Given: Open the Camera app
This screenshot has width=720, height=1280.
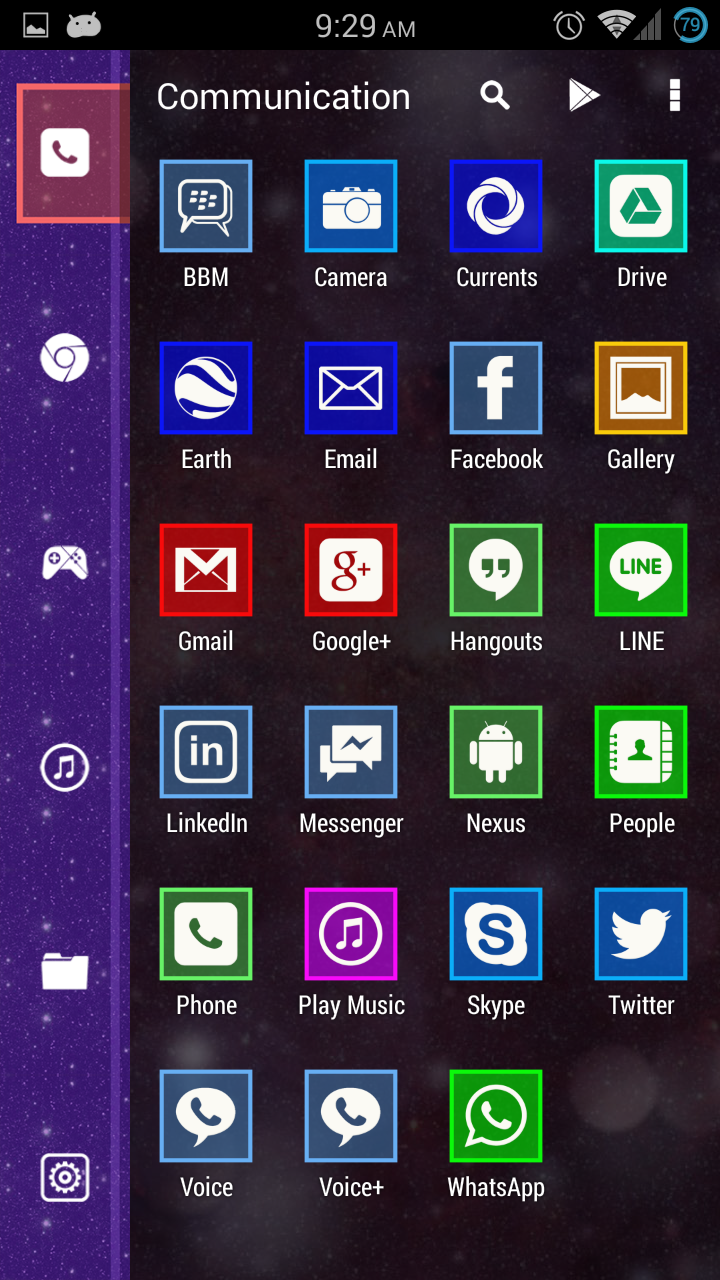Looking at the screenshot, I should click(x=350, y=206).
